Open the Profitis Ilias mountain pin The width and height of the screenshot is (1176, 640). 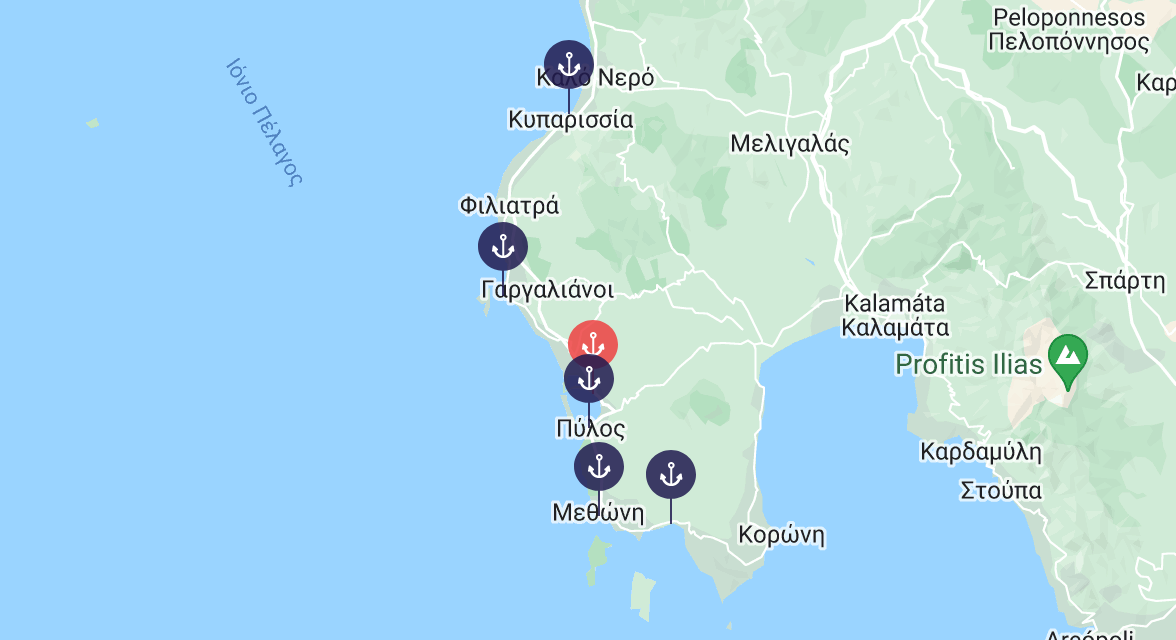click(x=1068, y=357)
